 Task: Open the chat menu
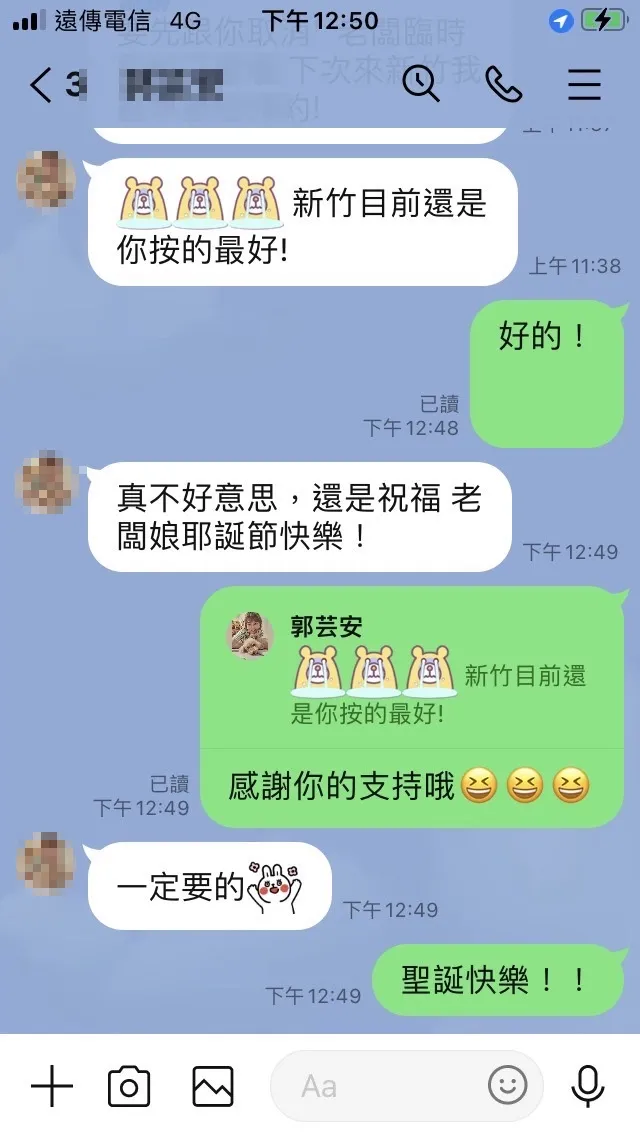pyautogui.click(x=585, y=85)
